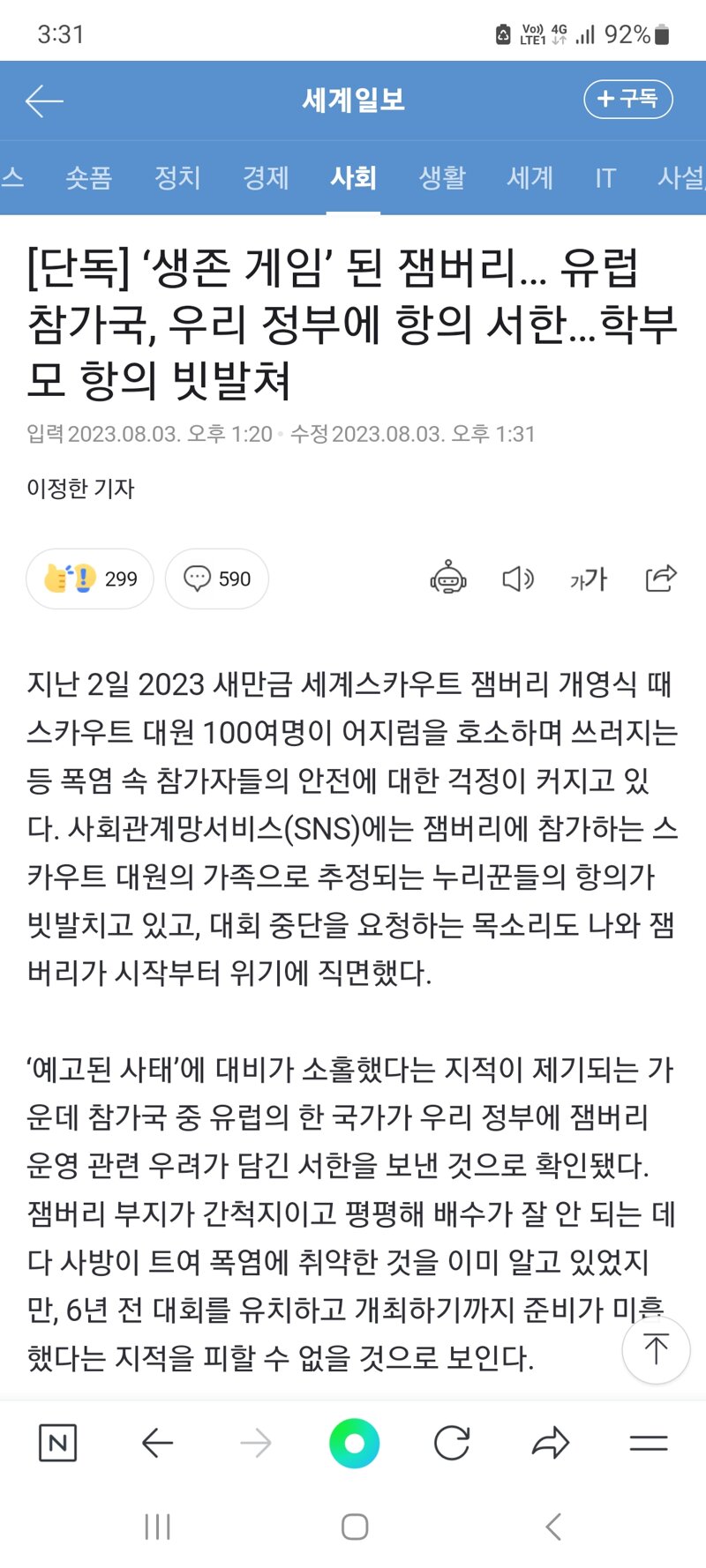This screenshot has height=1568, width=706.
Task: Go to previous page in browser toolbar
Action: click(x=158, y=1444)
